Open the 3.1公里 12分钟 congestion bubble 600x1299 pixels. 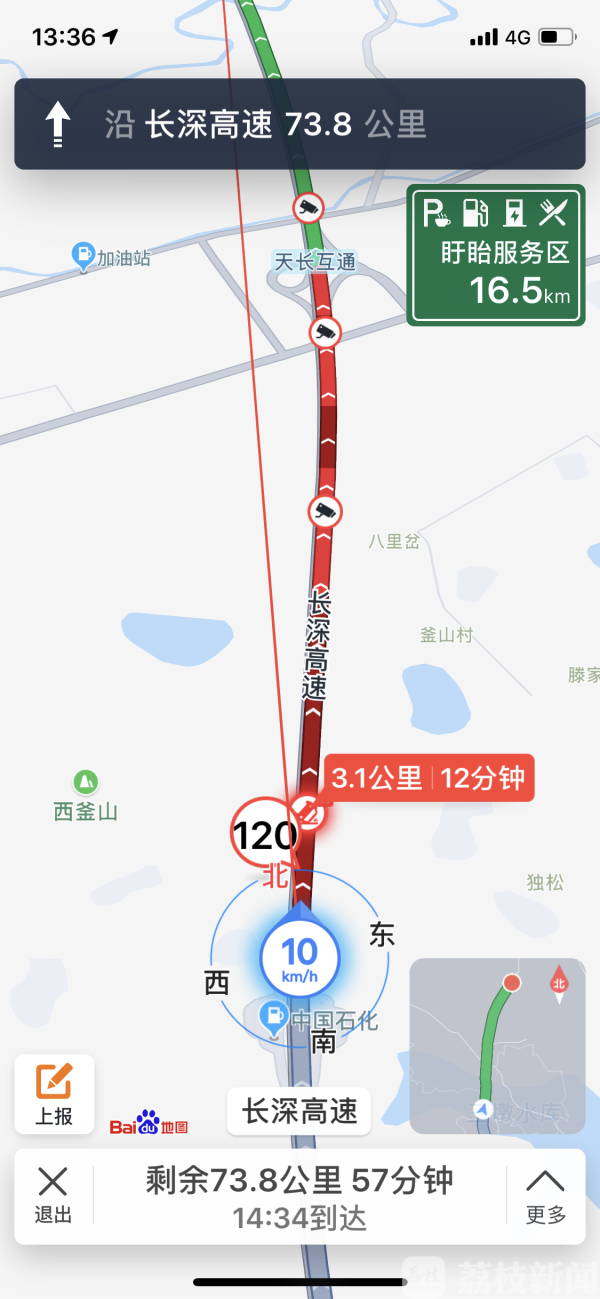[x=429, y=778]
